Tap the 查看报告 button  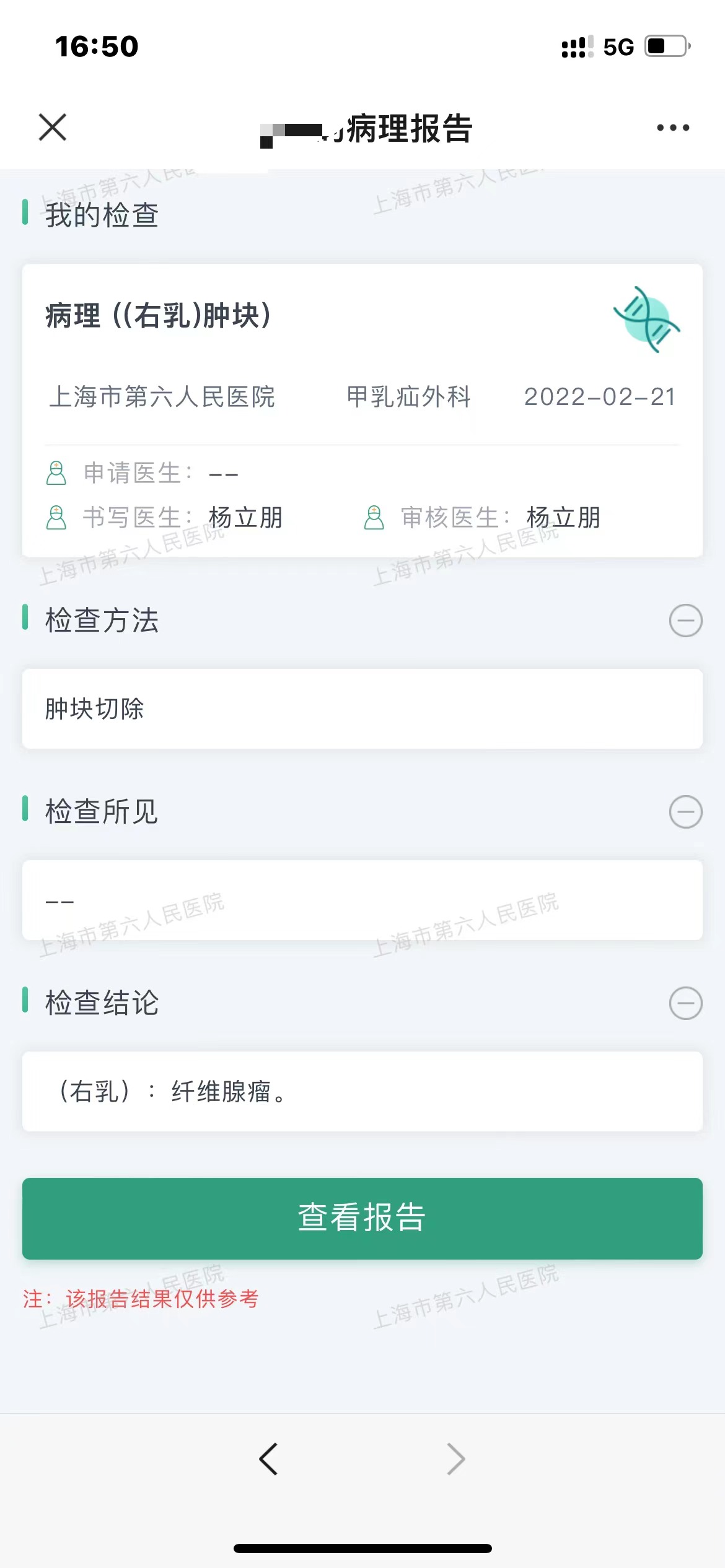coord(362,1218)
